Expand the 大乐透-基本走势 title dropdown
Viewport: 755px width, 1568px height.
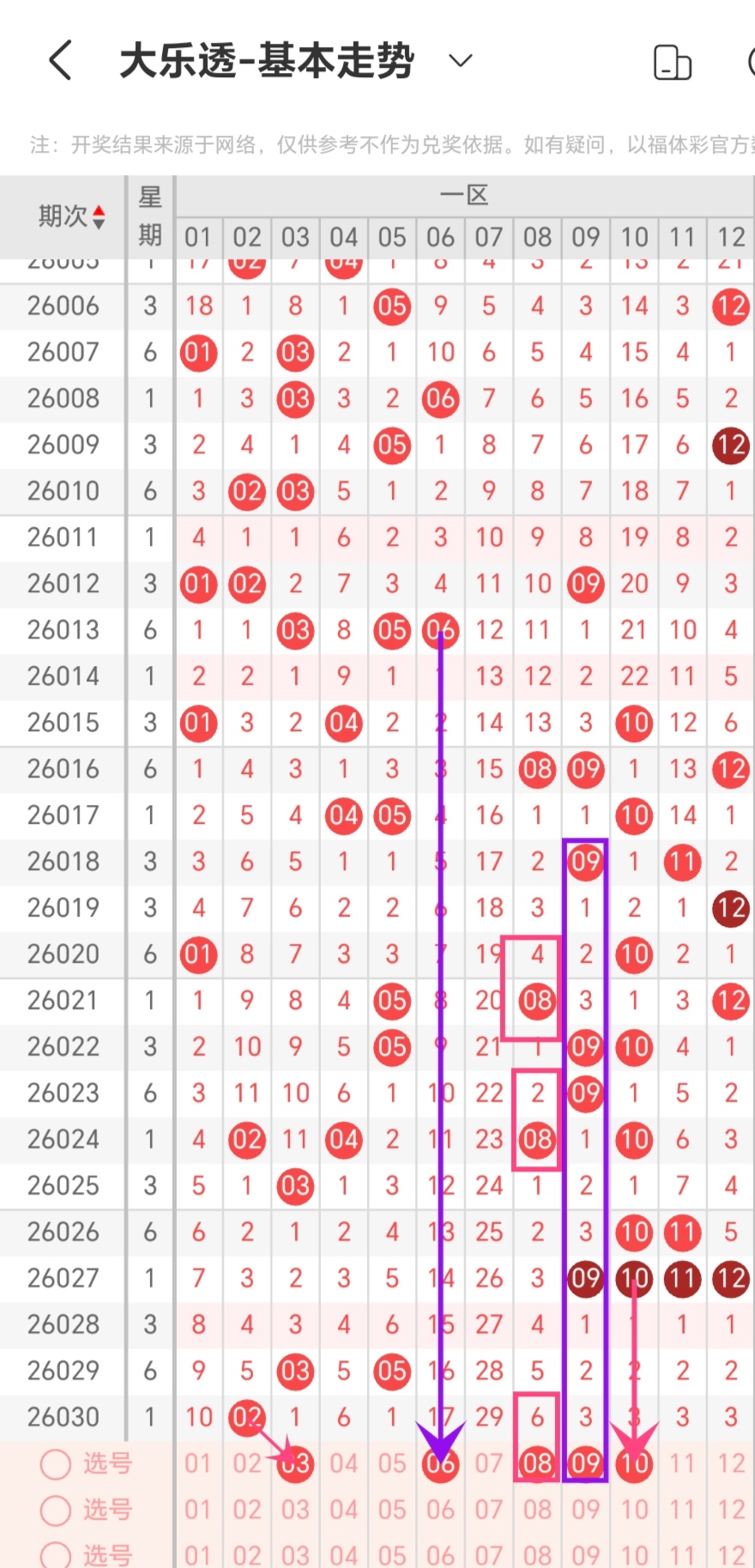pyautogui.click(x=461, y=61)
